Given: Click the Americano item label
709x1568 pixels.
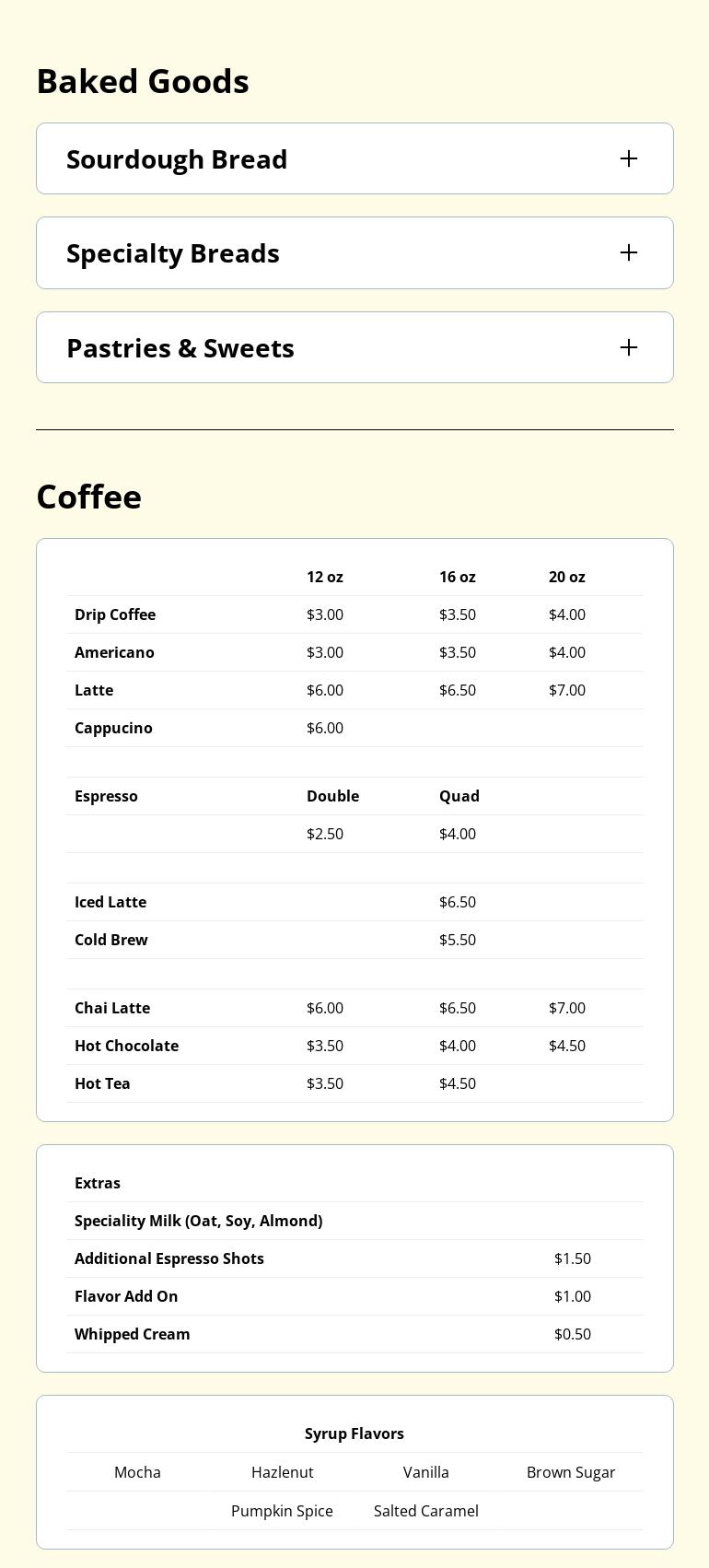Looking at the screenshot, I should click(114, 652).
